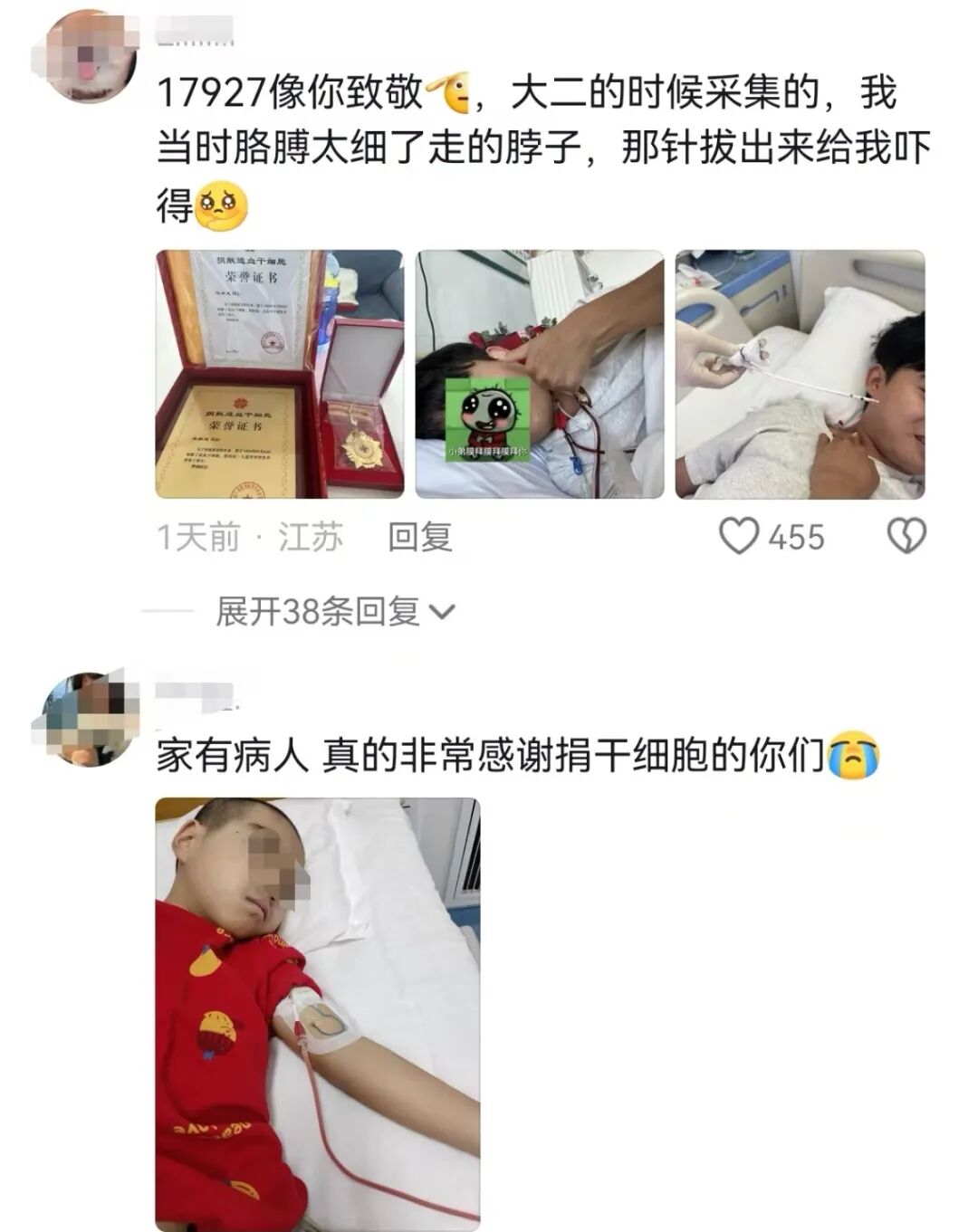Like the comment with 455 likes
978x1232 pixels.
point(739,536)
